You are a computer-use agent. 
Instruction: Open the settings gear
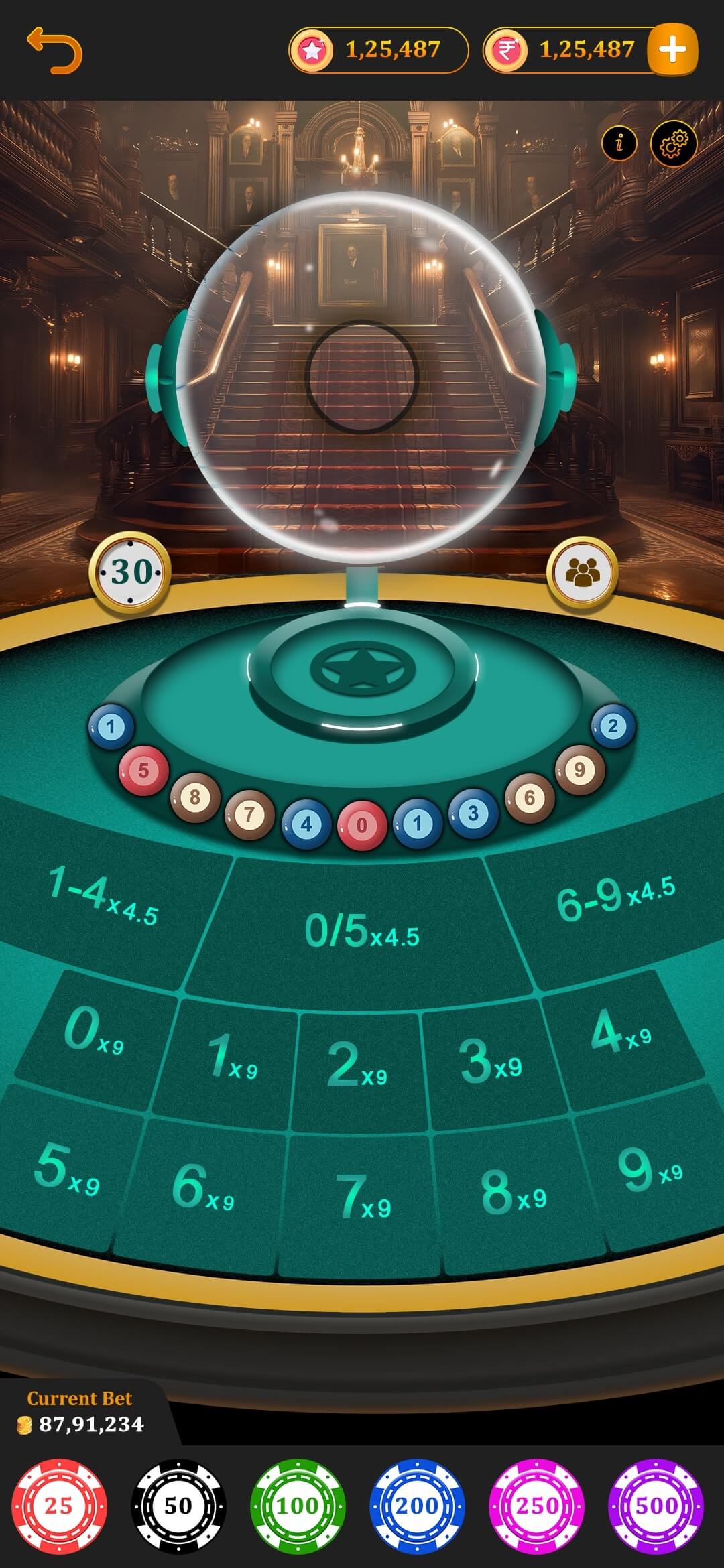coord(674,143)
